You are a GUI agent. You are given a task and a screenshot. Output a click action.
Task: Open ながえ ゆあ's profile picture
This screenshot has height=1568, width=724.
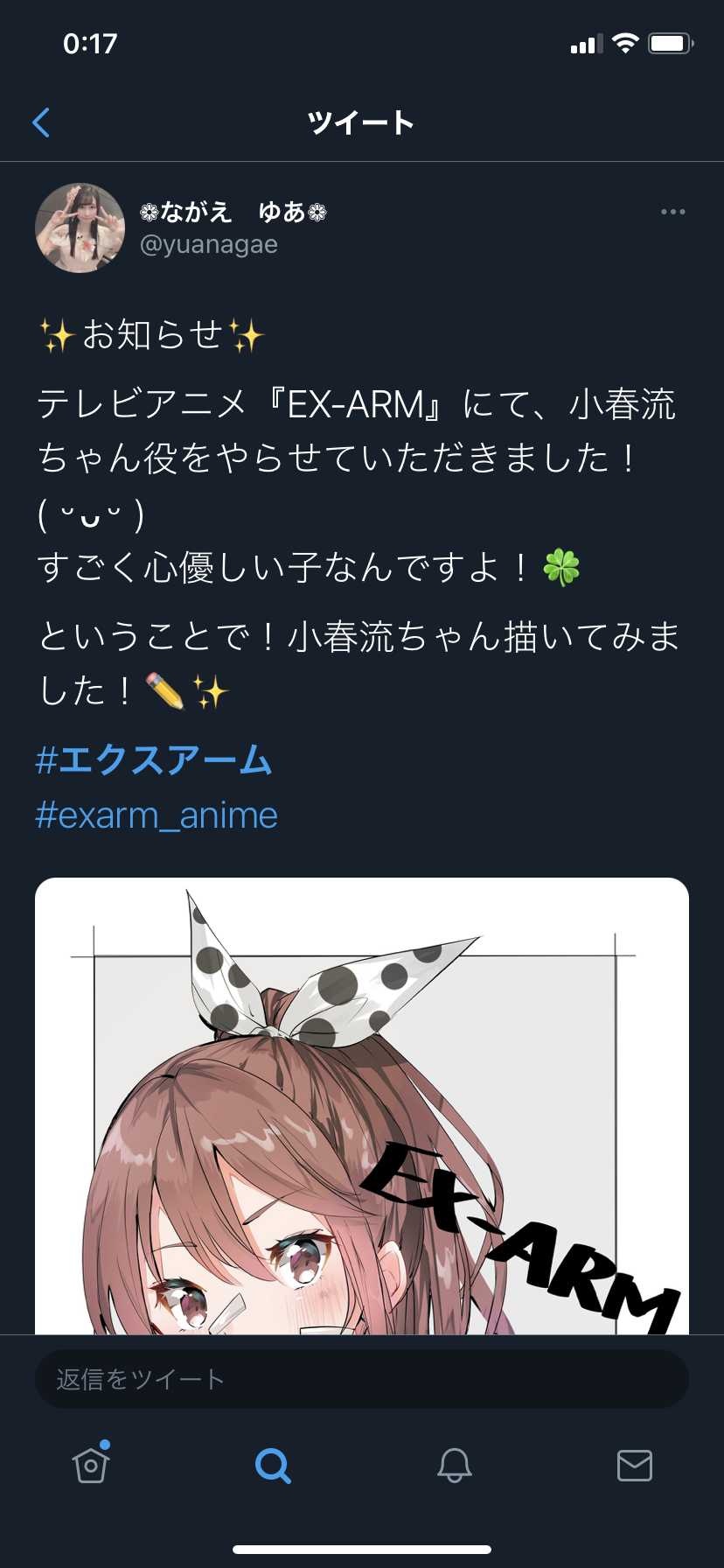tap(80, 227)
